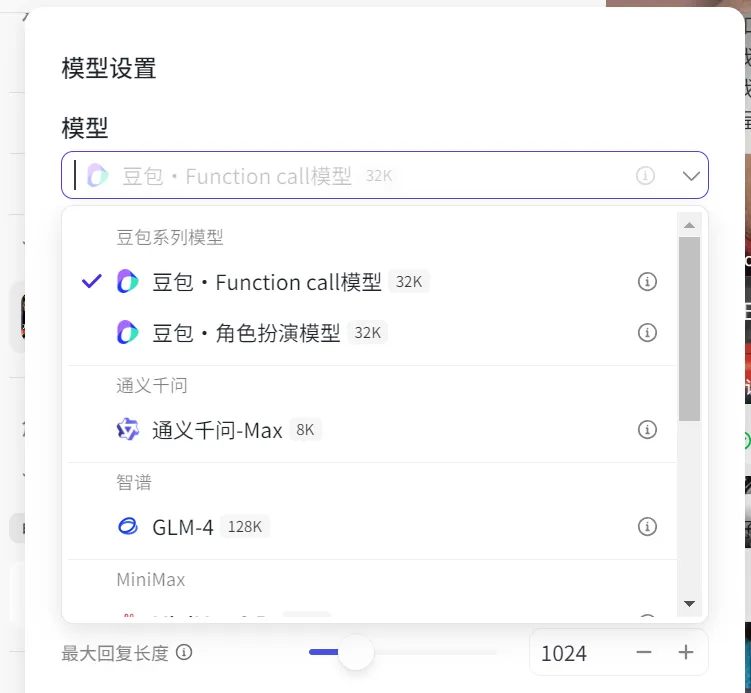View info for GLM-4

click(x=647, y=527)
